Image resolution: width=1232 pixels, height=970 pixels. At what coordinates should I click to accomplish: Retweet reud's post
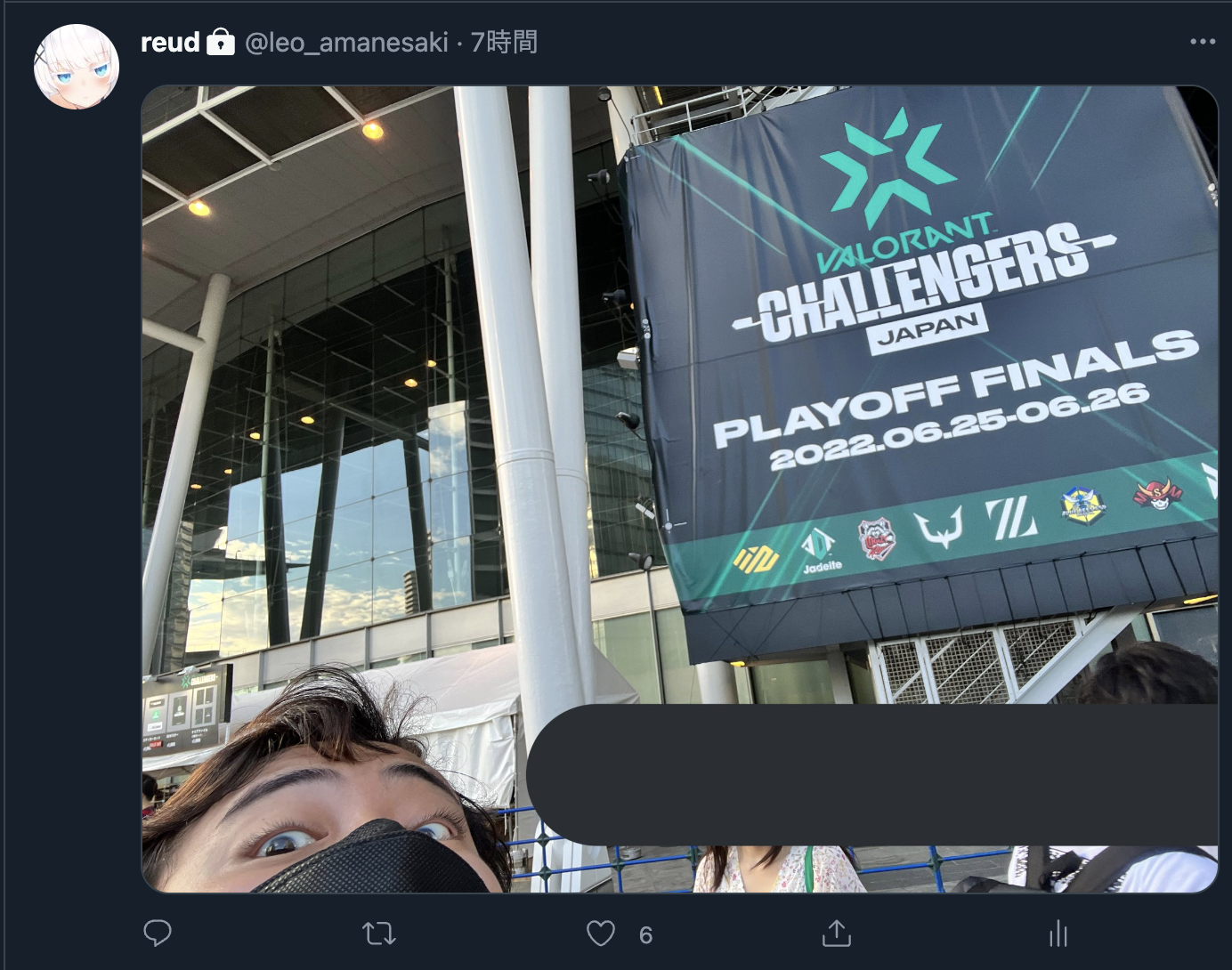coord(379,934)
